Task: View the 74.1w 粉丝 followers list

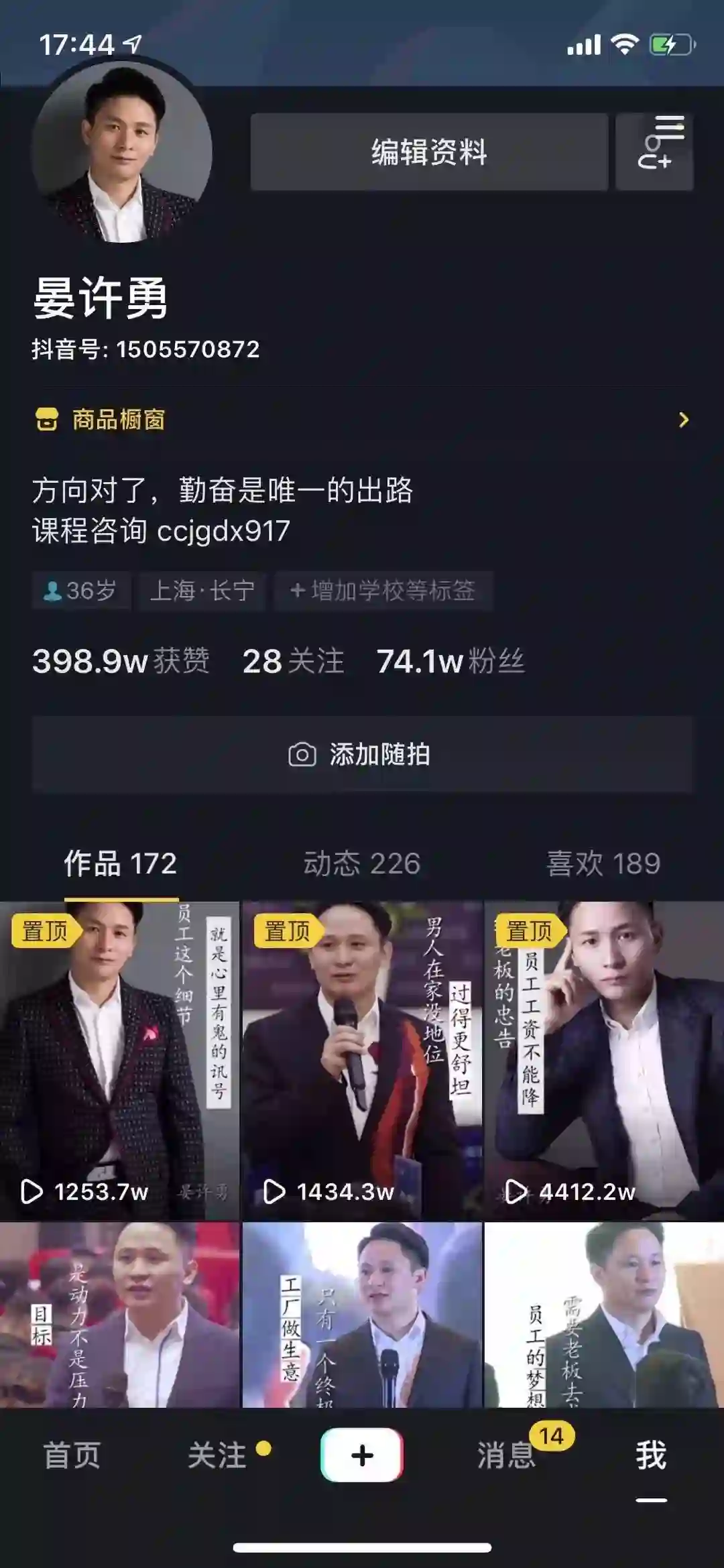Action: pos(450,661)
